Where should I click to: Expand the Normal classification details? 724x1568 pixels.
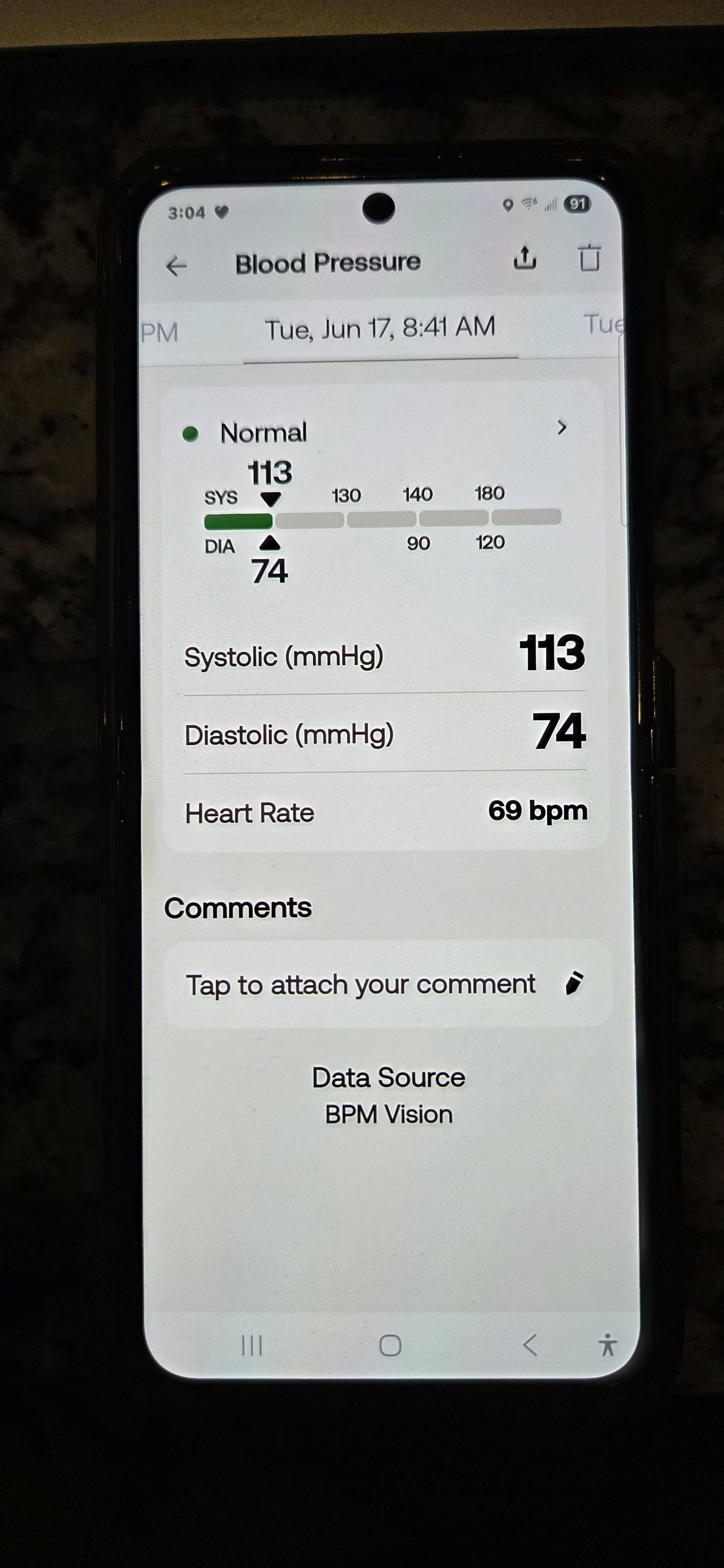coord(561,428)
